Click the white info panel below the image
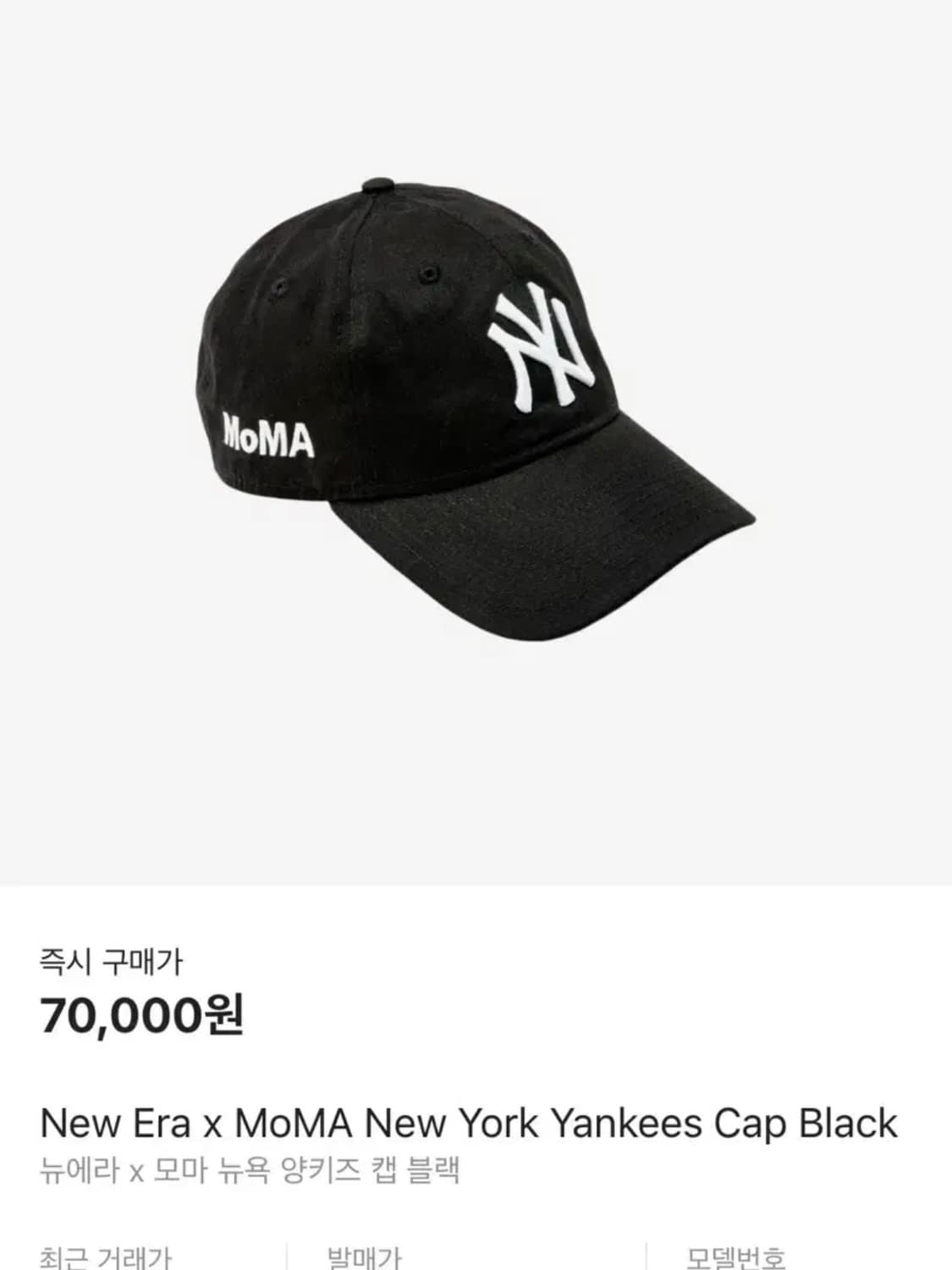Image resolution: width=952 pixels, height=1270 pixels. tap(474, 1058)
